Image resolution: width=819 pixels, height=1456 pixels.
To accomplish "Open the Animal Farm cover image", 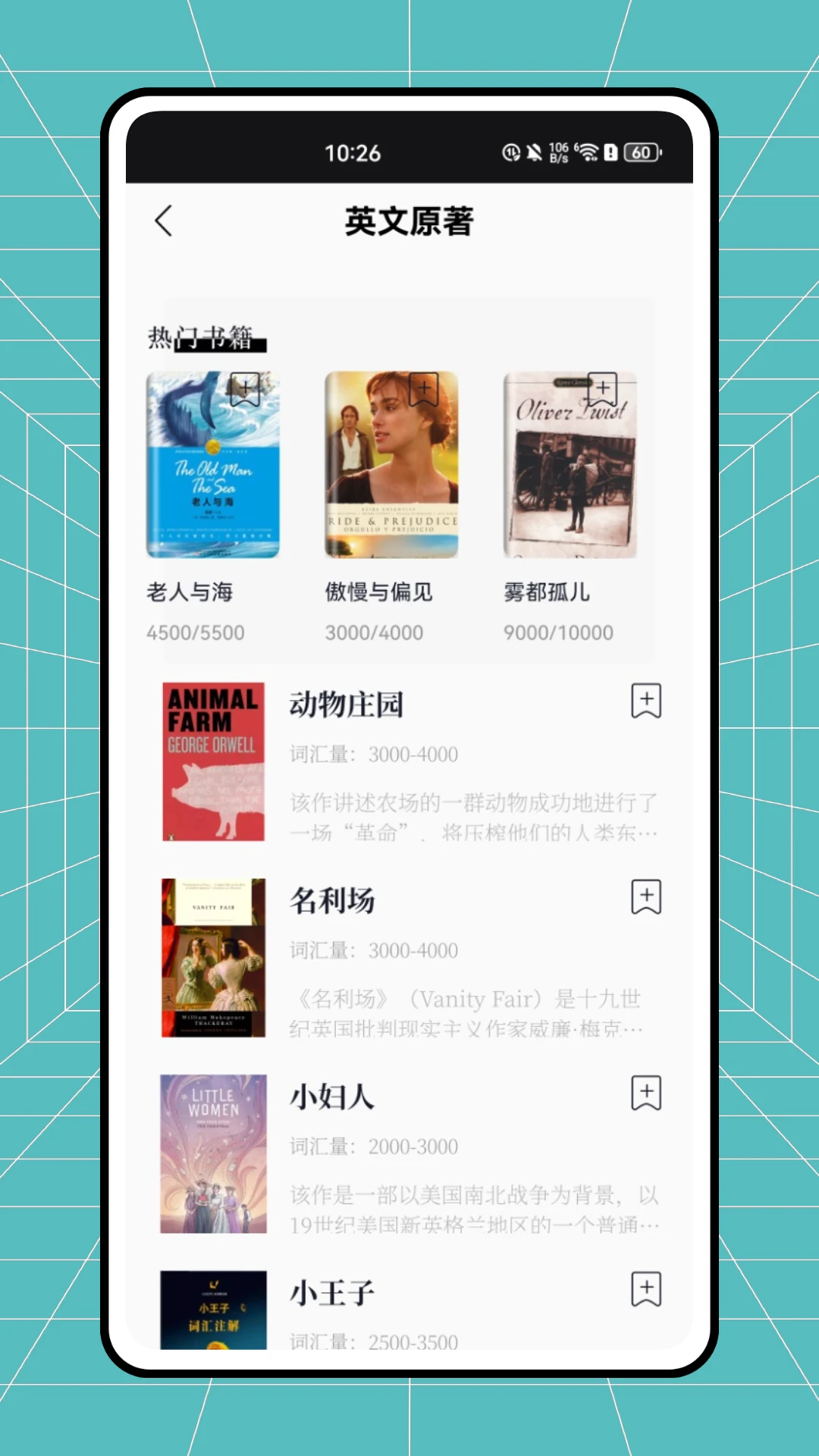I will coord(213,764).
